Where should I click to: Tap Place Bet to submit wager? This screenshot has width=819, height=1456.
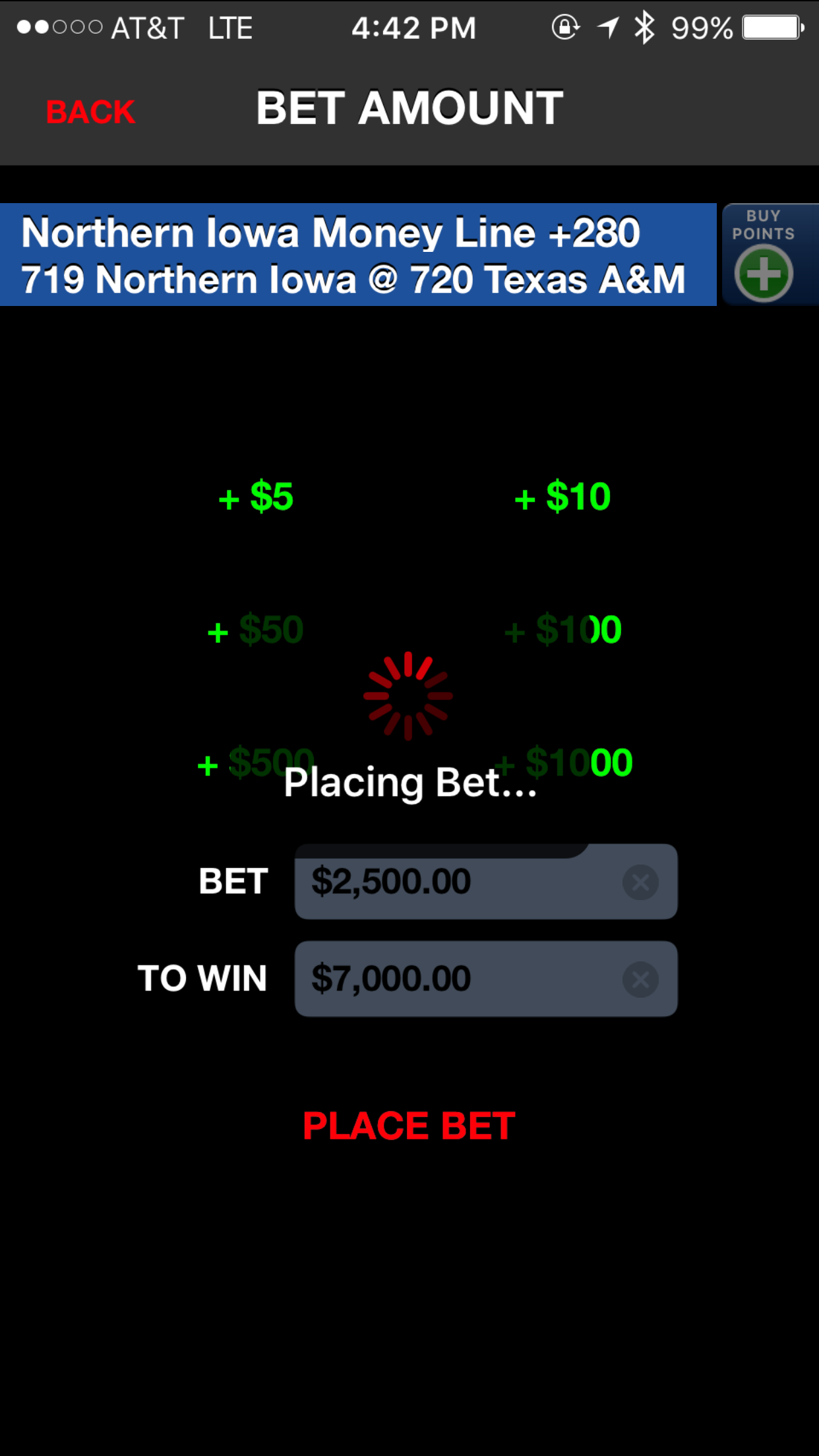tap(409, 1126)
